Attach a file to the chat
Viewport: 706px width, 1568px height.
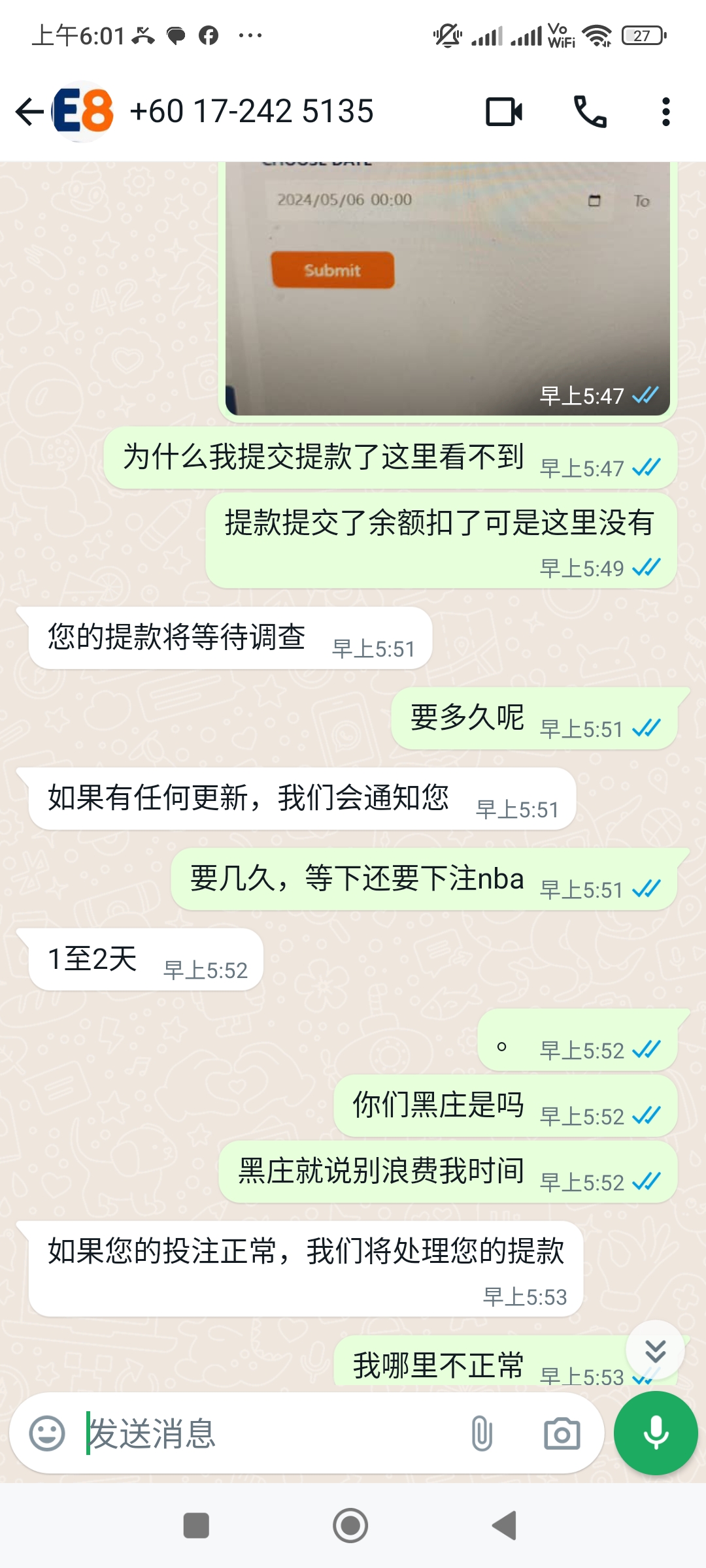coord(482,1434)
